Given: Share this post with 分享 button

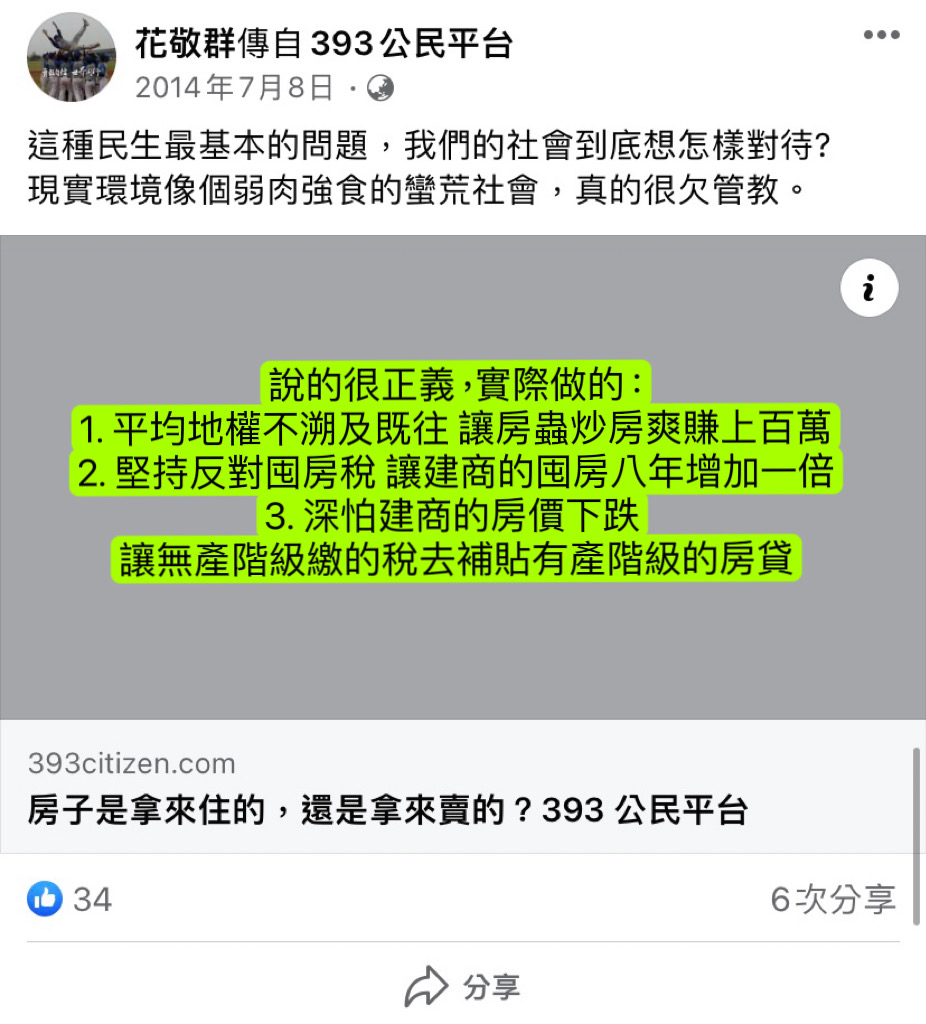Looking at the screenshot, I should point(462,987).
